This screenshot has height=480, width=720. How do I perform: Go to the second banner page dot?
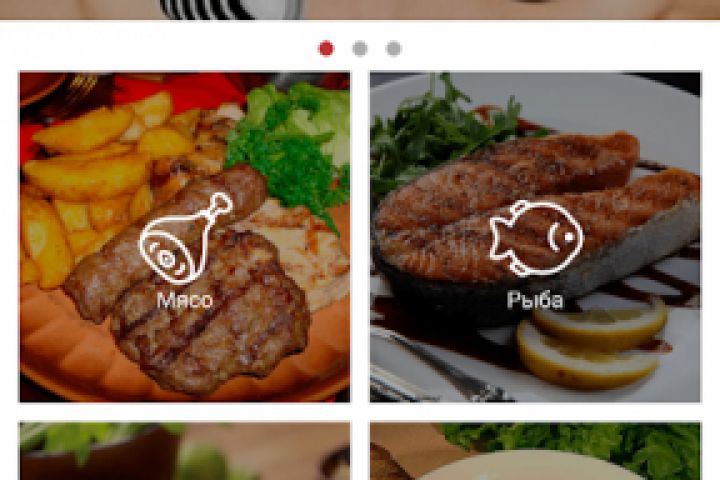point(360,48)
